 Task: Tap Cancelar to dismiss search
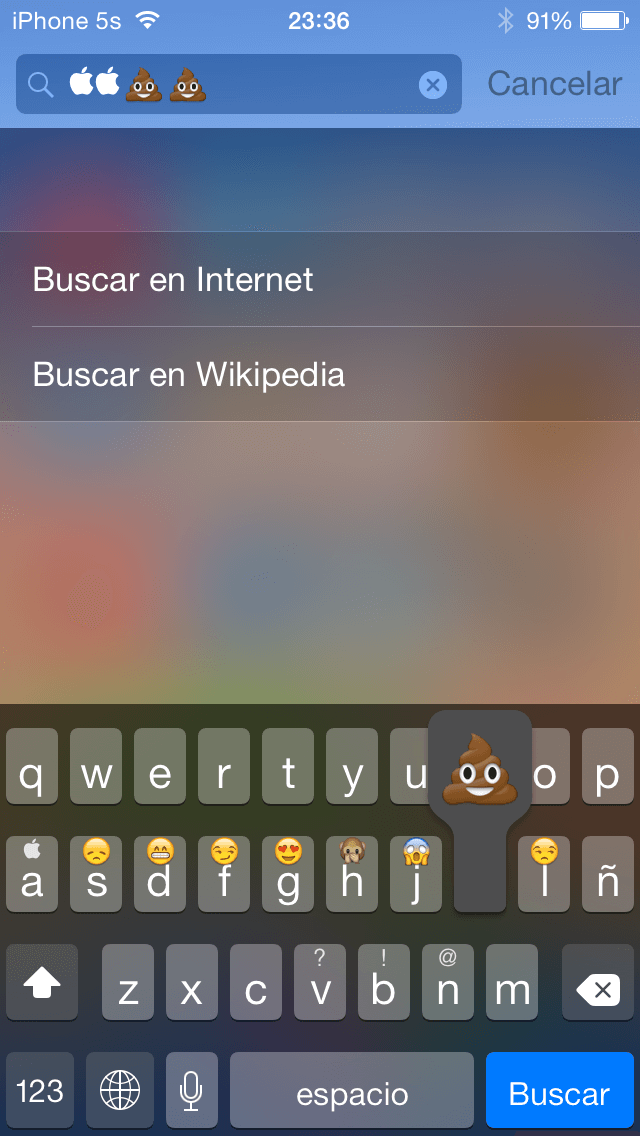pyautogui.click(x=554, y=84)
